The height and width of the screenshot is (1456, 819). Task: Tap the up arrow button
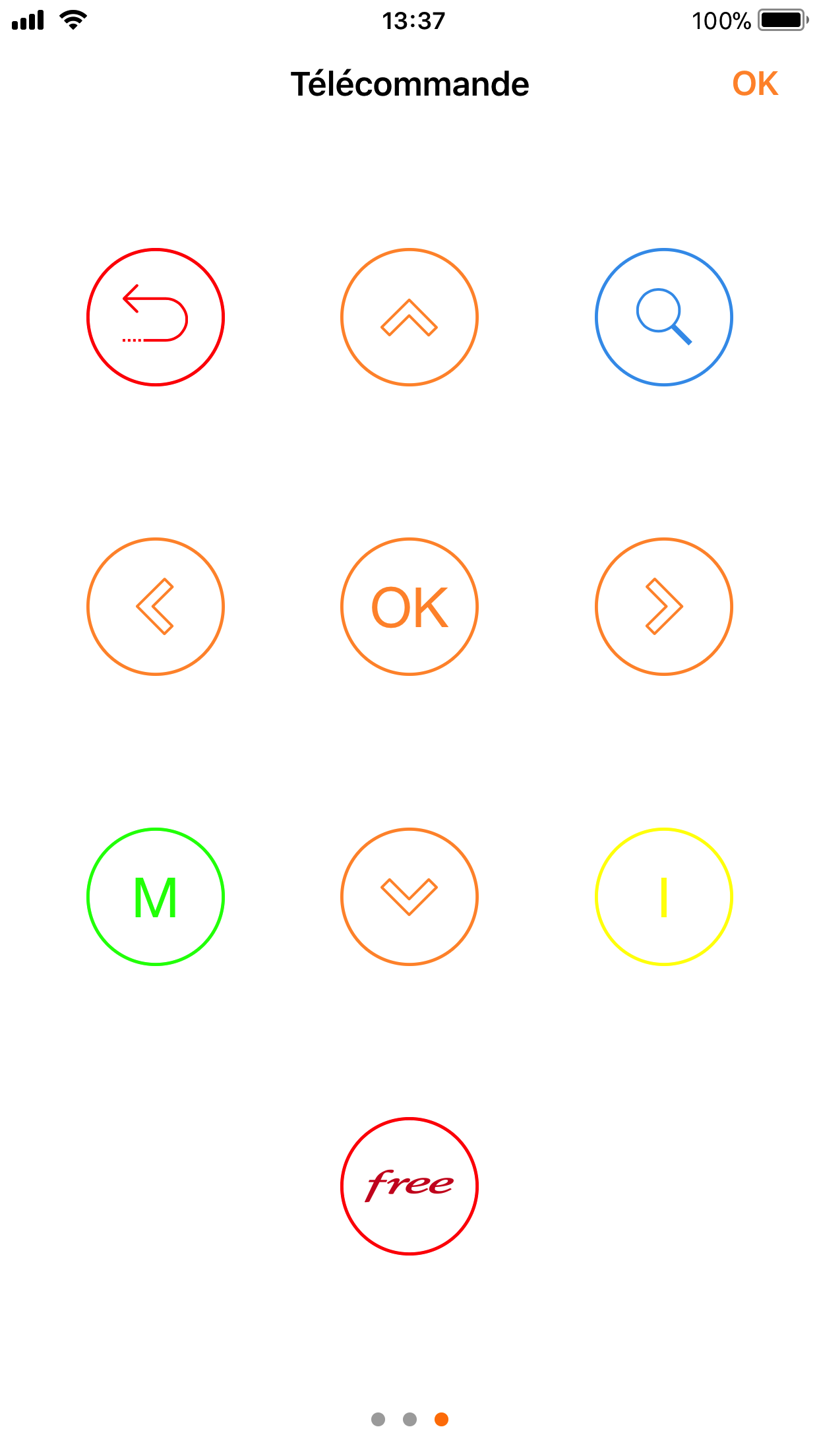tap(409, 317)
